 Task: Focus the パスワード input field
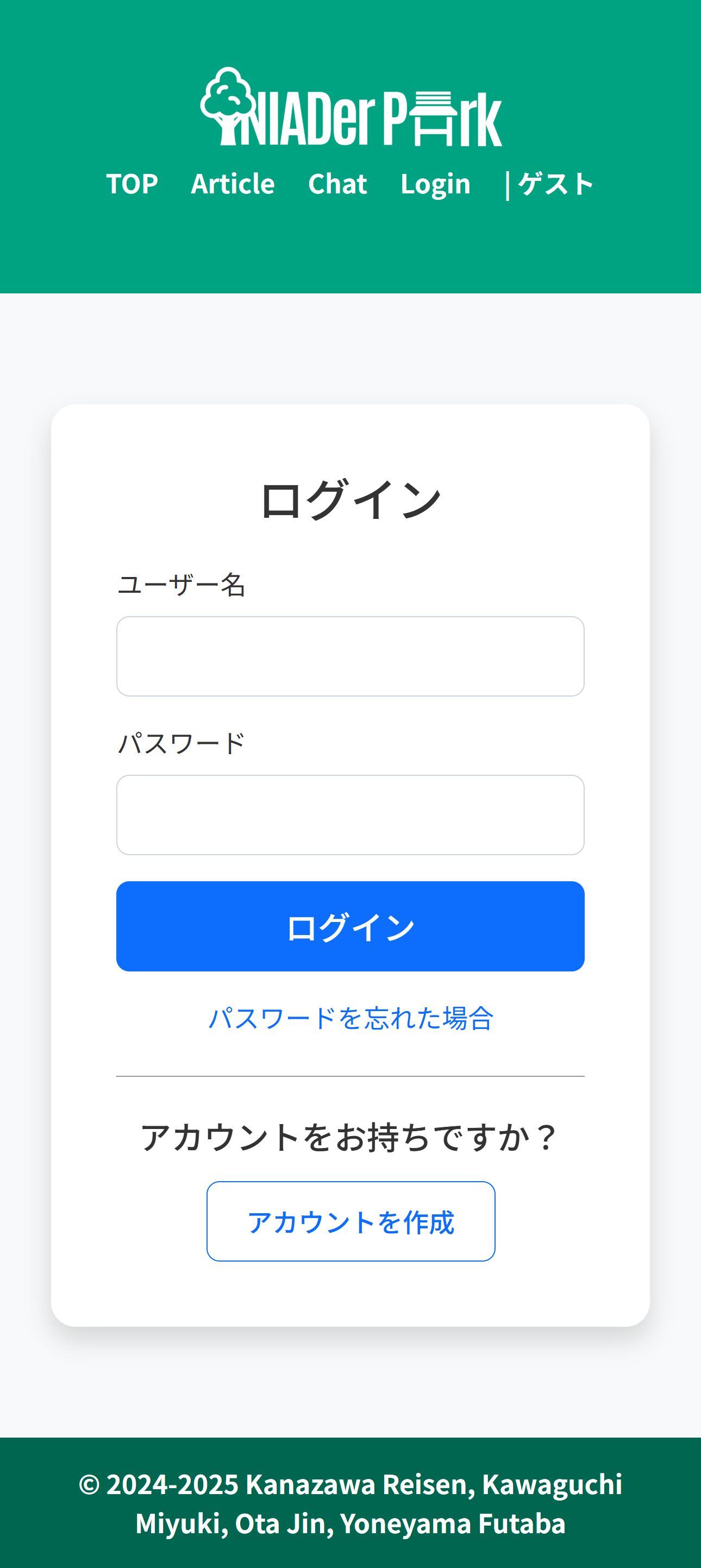click(x=350, y=814)
